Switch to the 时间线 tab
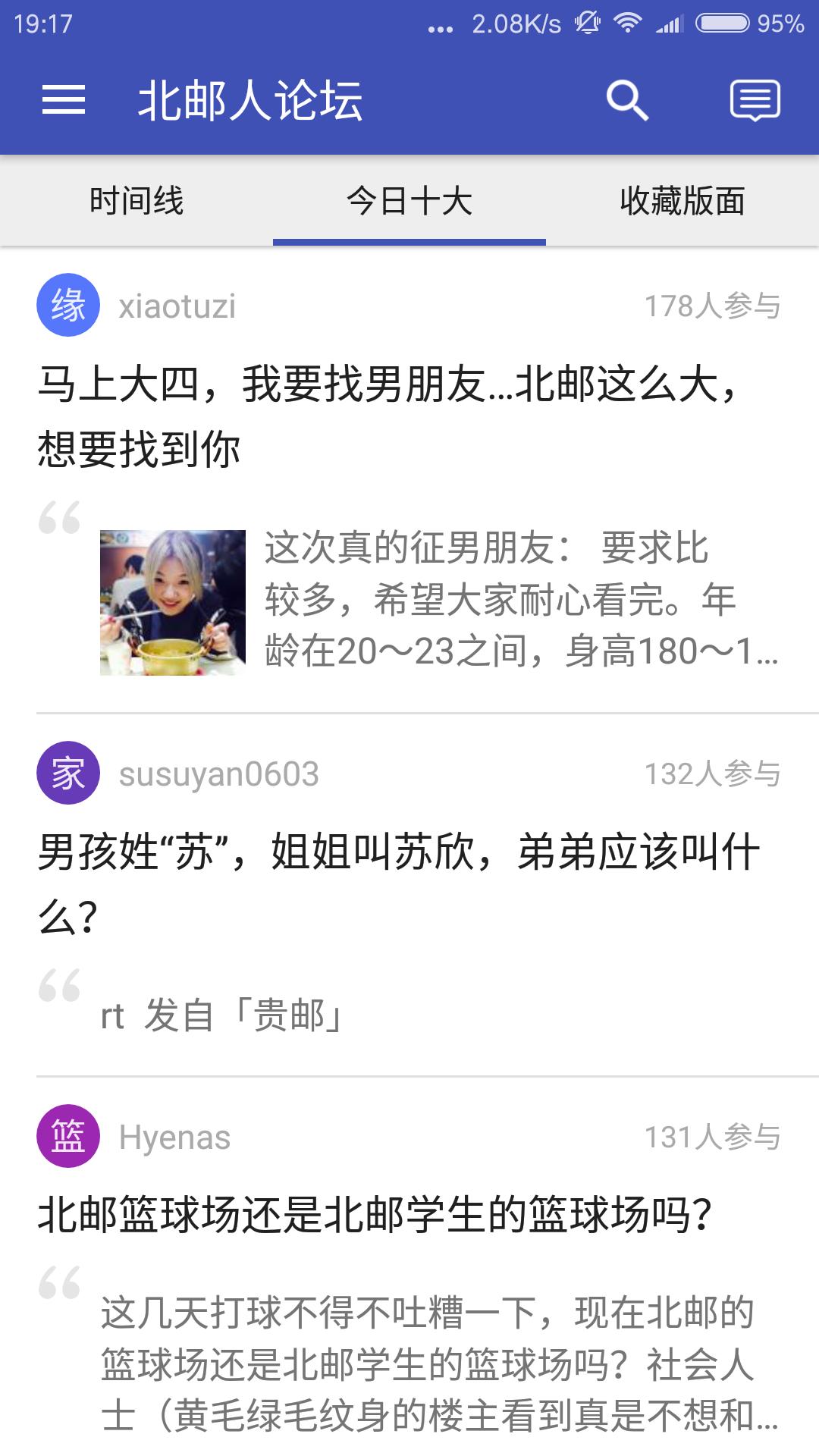 click(136, 202)
